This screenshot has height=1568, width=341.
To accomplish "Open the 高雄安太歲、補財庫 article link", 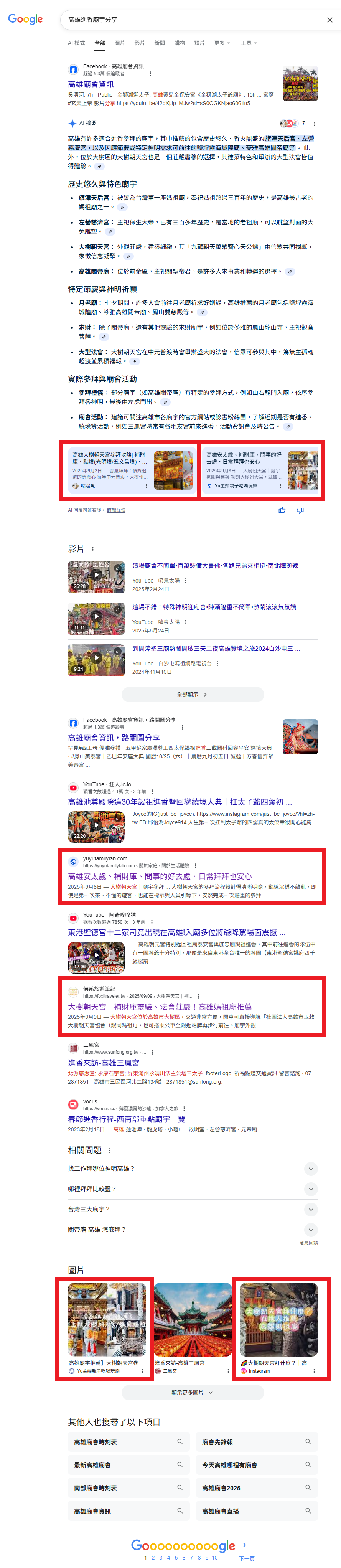I will (x=160, y=876).
